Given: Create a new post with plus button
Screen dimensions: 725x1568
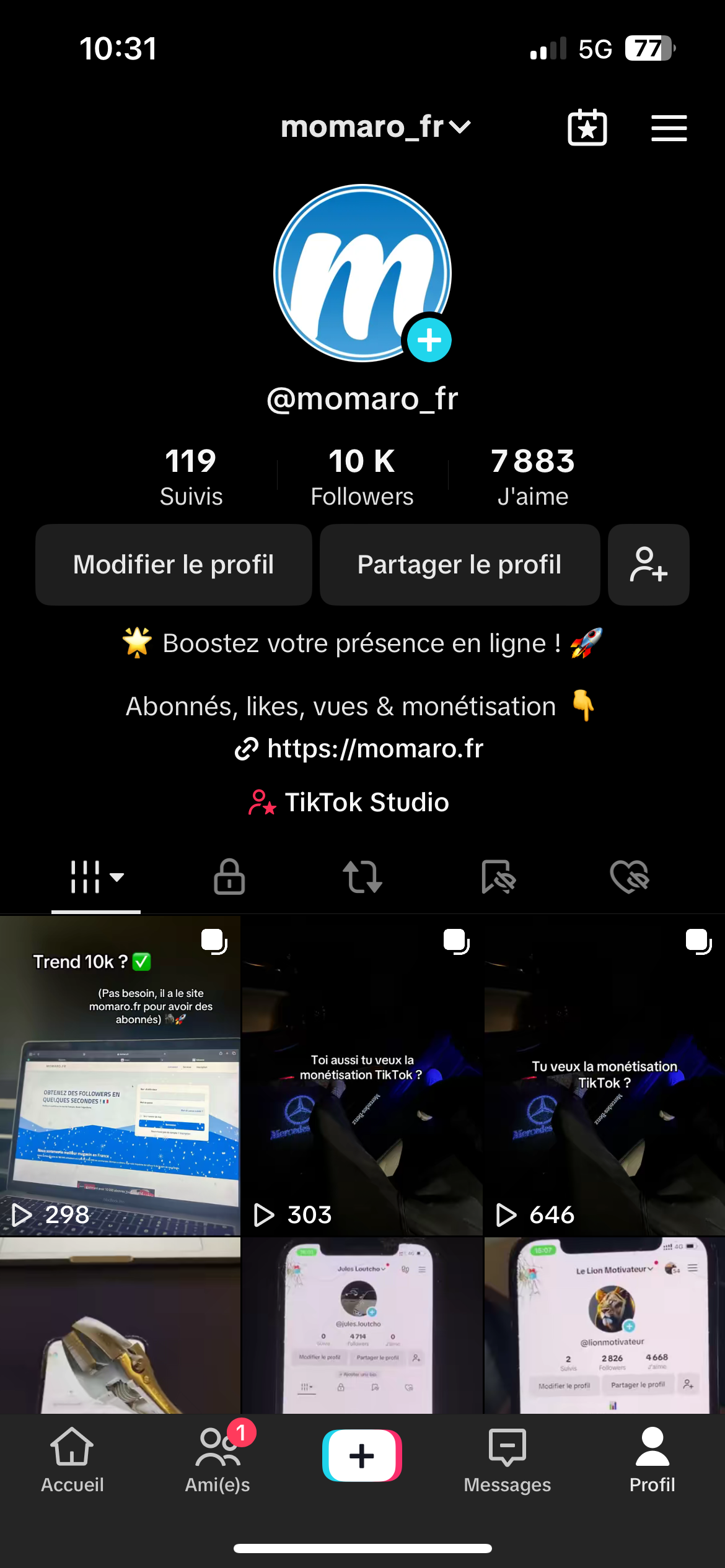Looking at the screenshot, I should click(x=362, y=1455).
